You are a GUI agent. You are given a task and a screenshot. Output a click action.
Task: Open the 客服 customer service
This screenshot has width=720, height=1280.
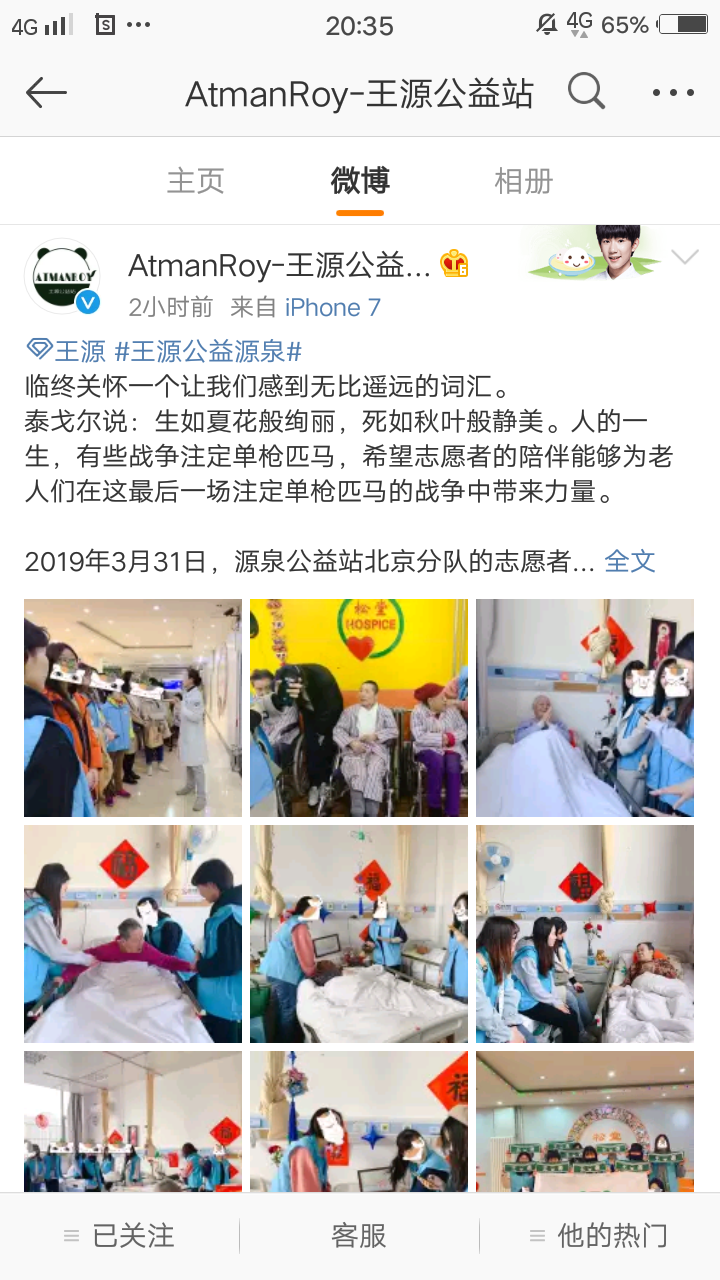tap(359, 1236)
